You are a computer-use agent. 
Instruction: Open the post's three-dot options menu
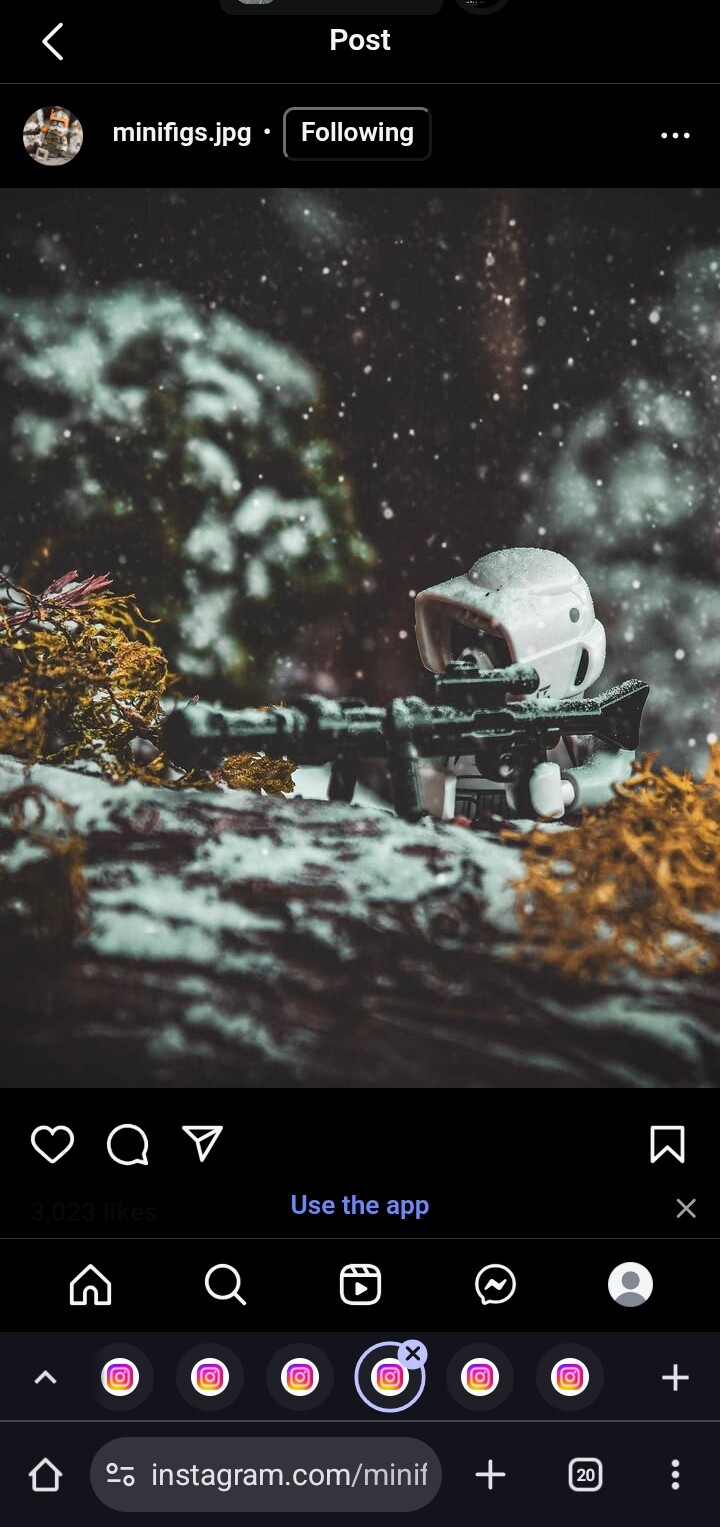click(x=675, y=135)
